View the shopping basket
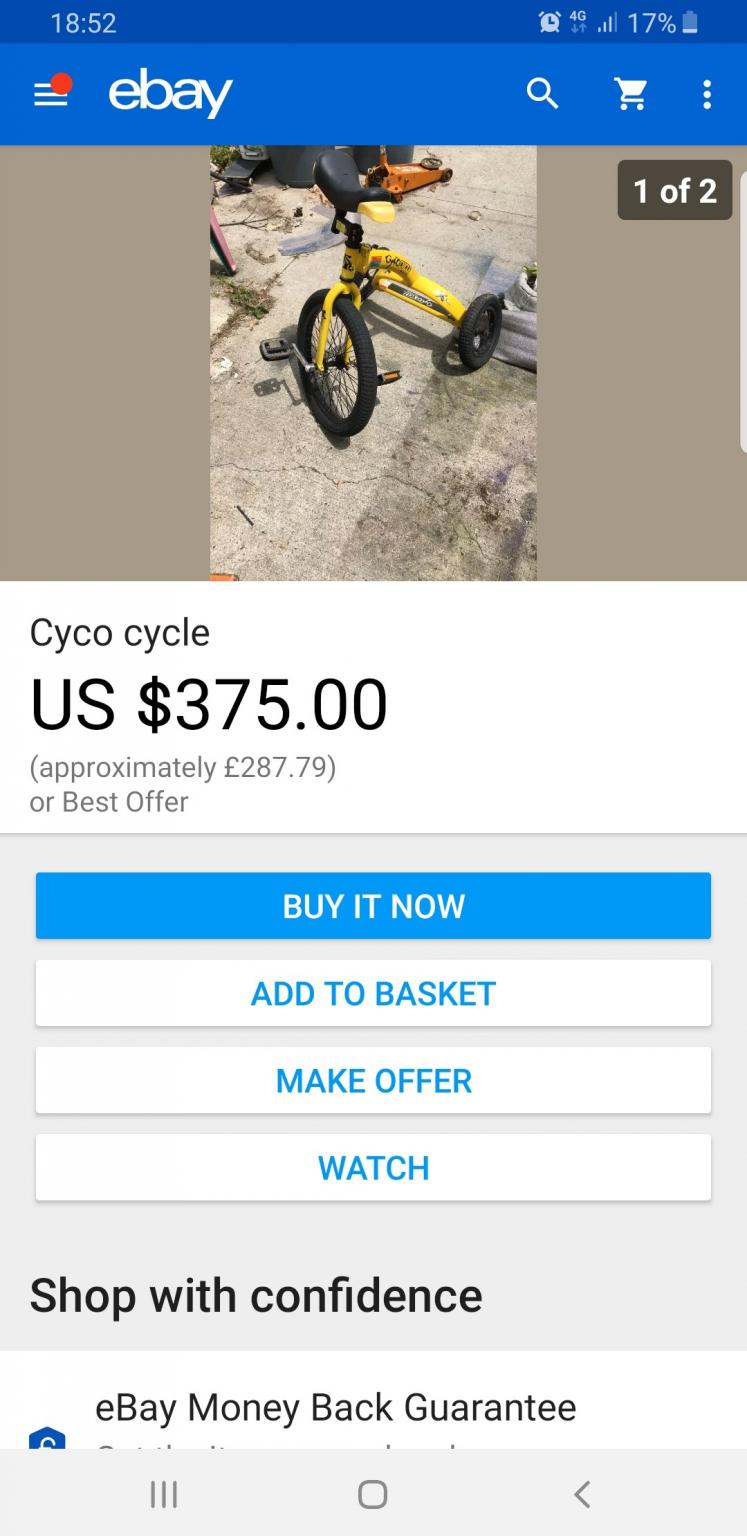Viewport: 747px width, 1536px height. 630,95
